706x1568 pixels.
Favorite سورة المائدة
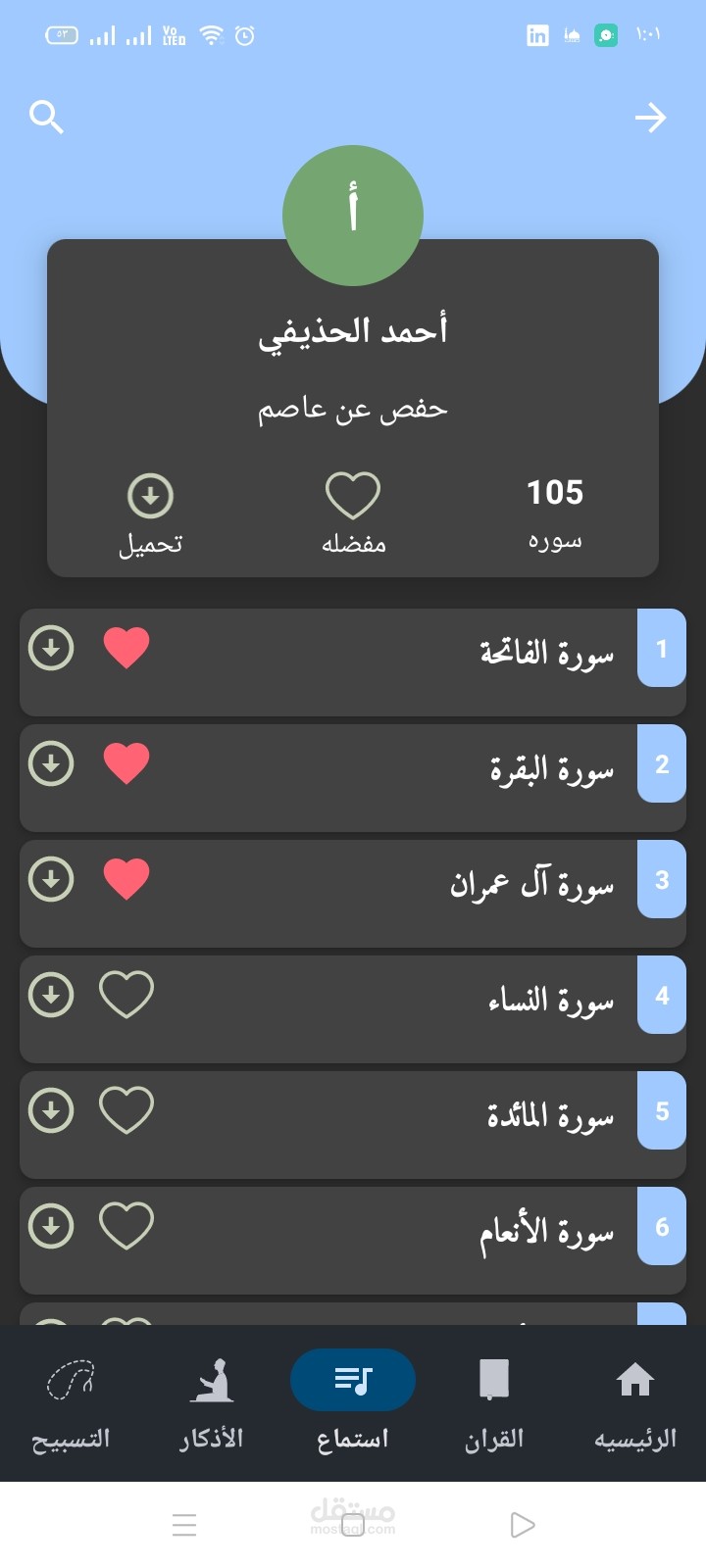point(126,1110)
